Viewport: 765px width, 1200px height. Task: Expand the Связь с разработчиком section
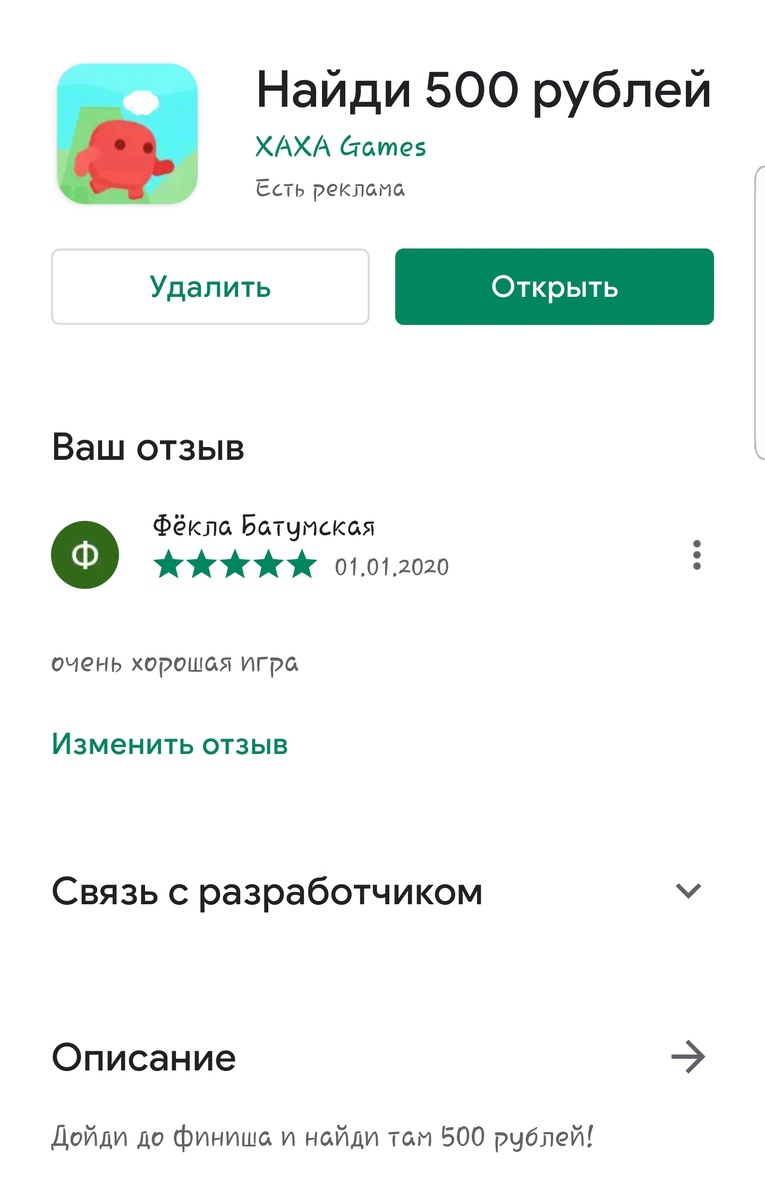[686, 890]
